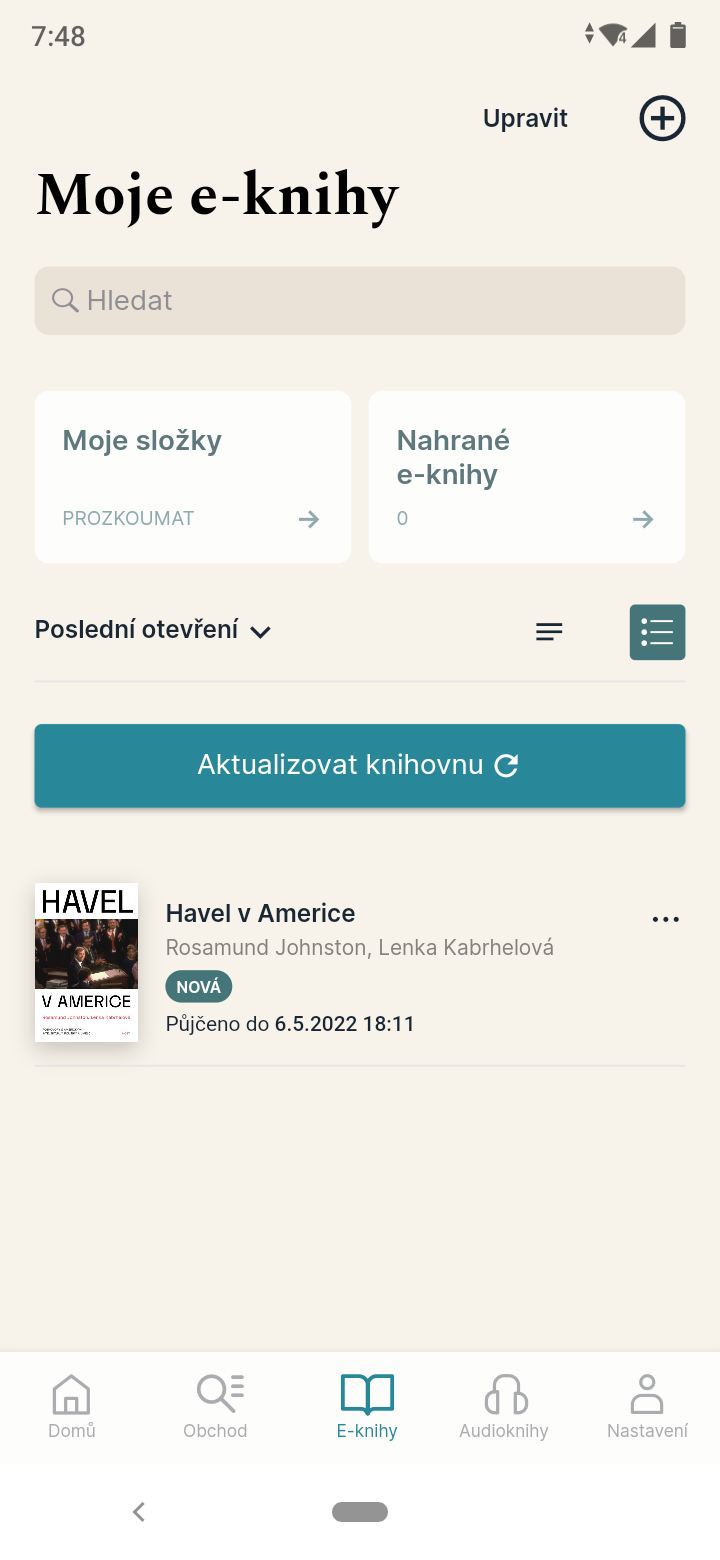Open the Nahrané e-knihy card

coord(527,477)
